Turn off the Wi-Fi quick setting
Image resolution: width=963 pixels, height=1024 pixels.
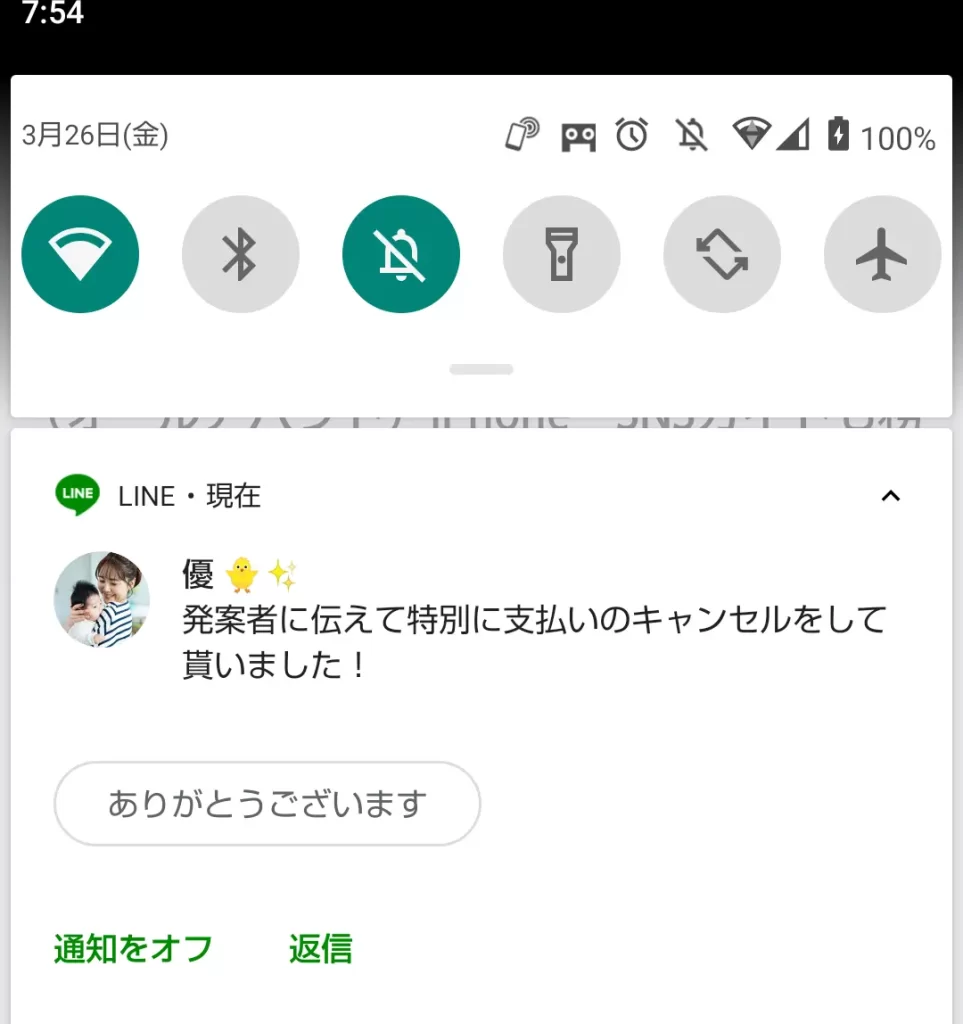[x=80, y=254]
